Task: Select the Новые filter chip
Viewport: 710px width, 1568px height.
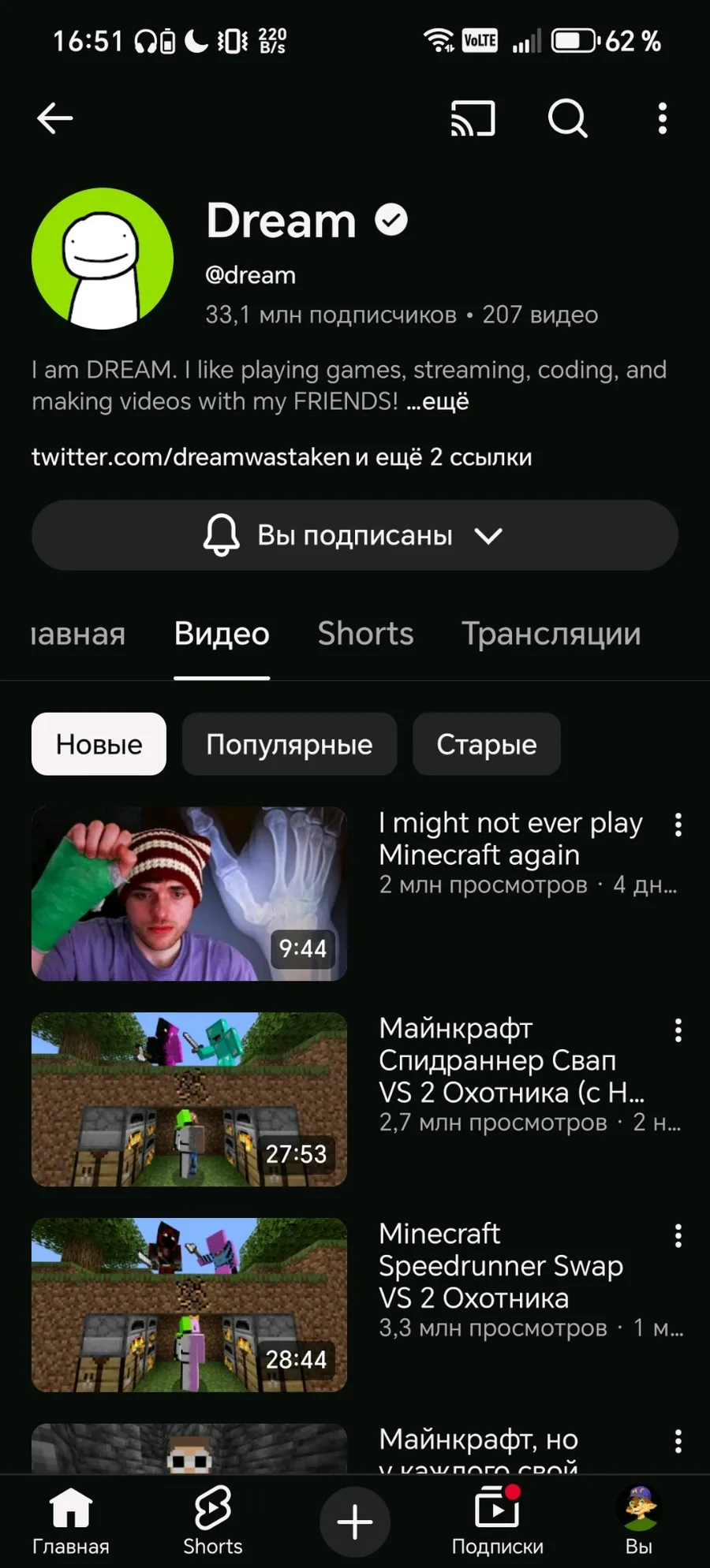Action: 99,744
